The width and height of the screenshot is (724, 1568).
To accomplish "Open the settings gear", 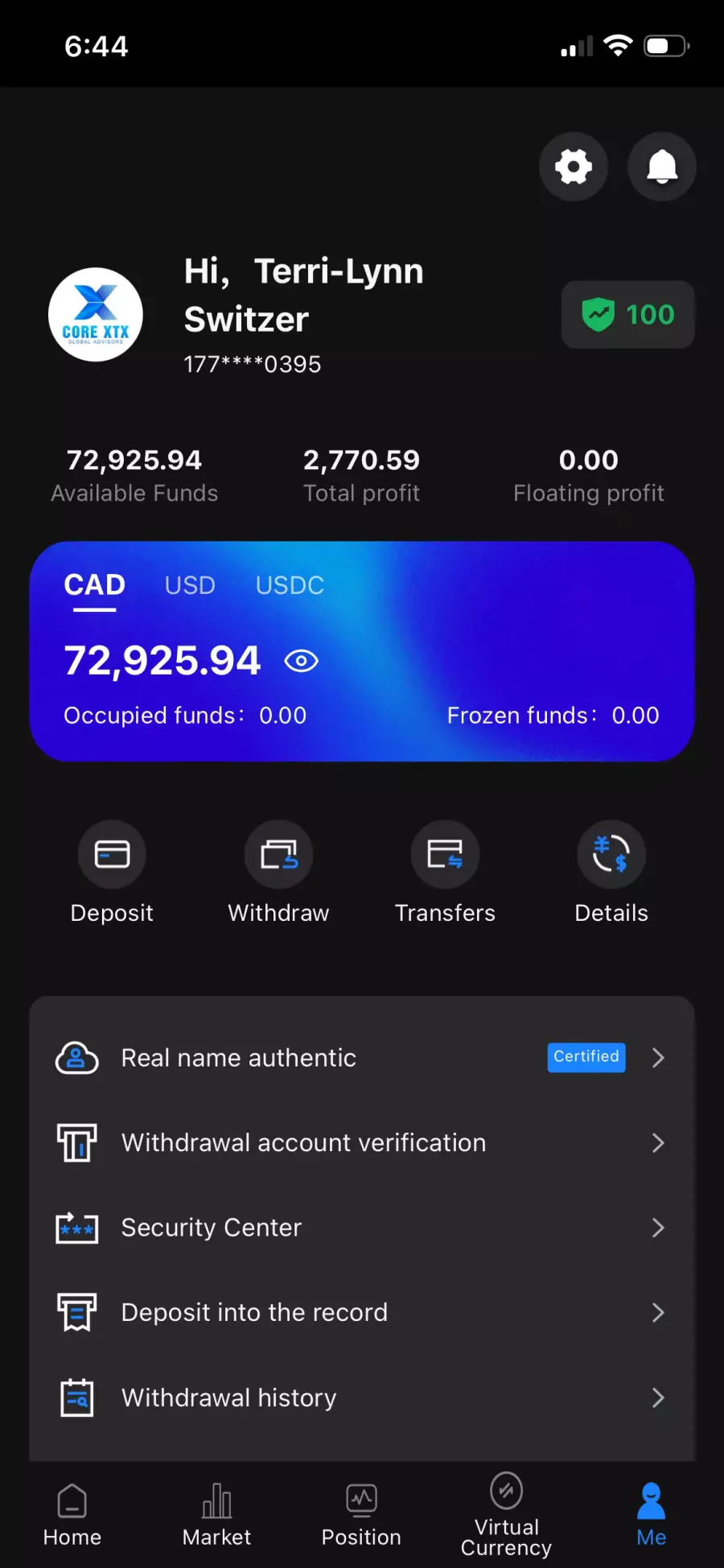I will [x=573, y=167].
